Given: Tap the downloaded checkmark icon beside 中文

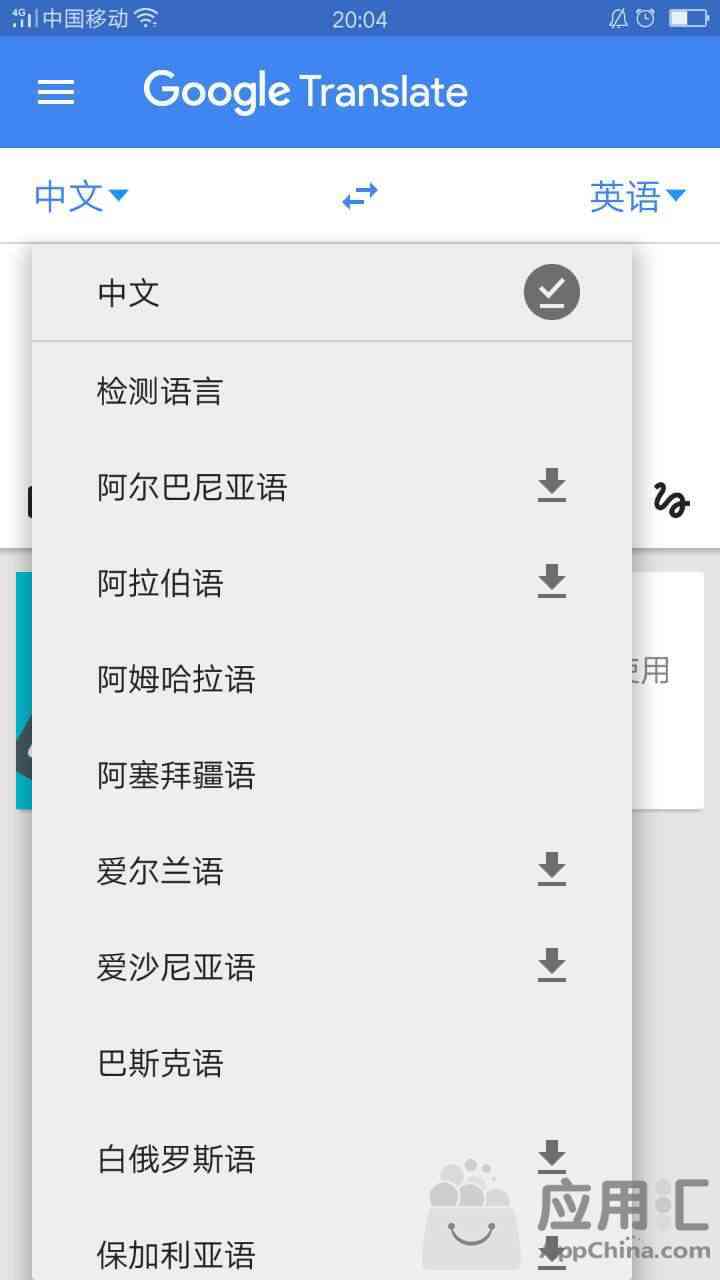Looking at the screenshot, I should point(552,292).
